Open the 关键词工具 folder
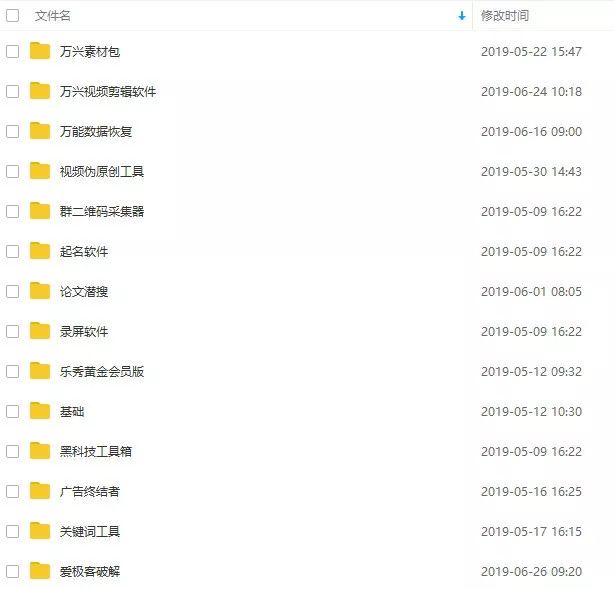 coord(89,531)
